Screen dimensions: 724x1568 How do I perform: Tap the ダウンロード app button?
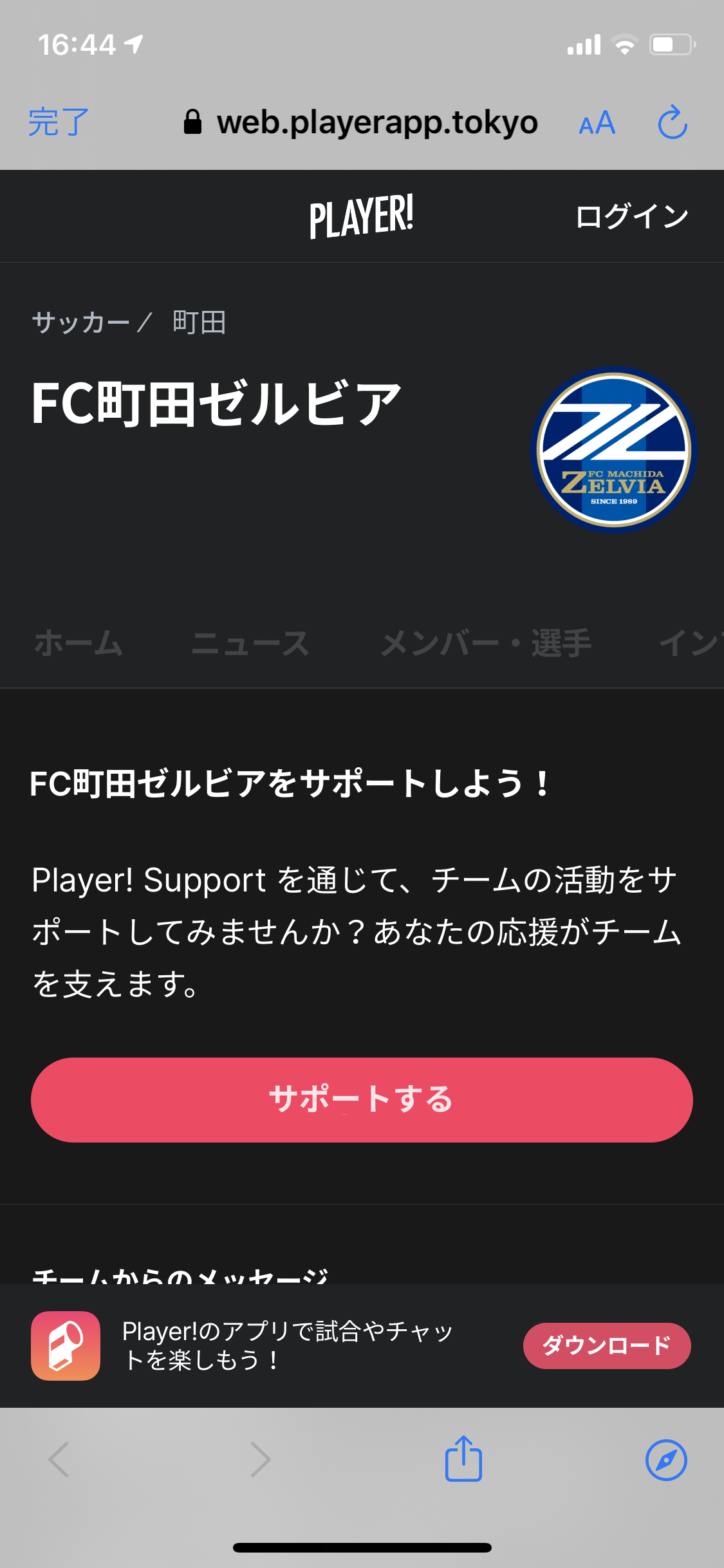tap(606, 1345)
